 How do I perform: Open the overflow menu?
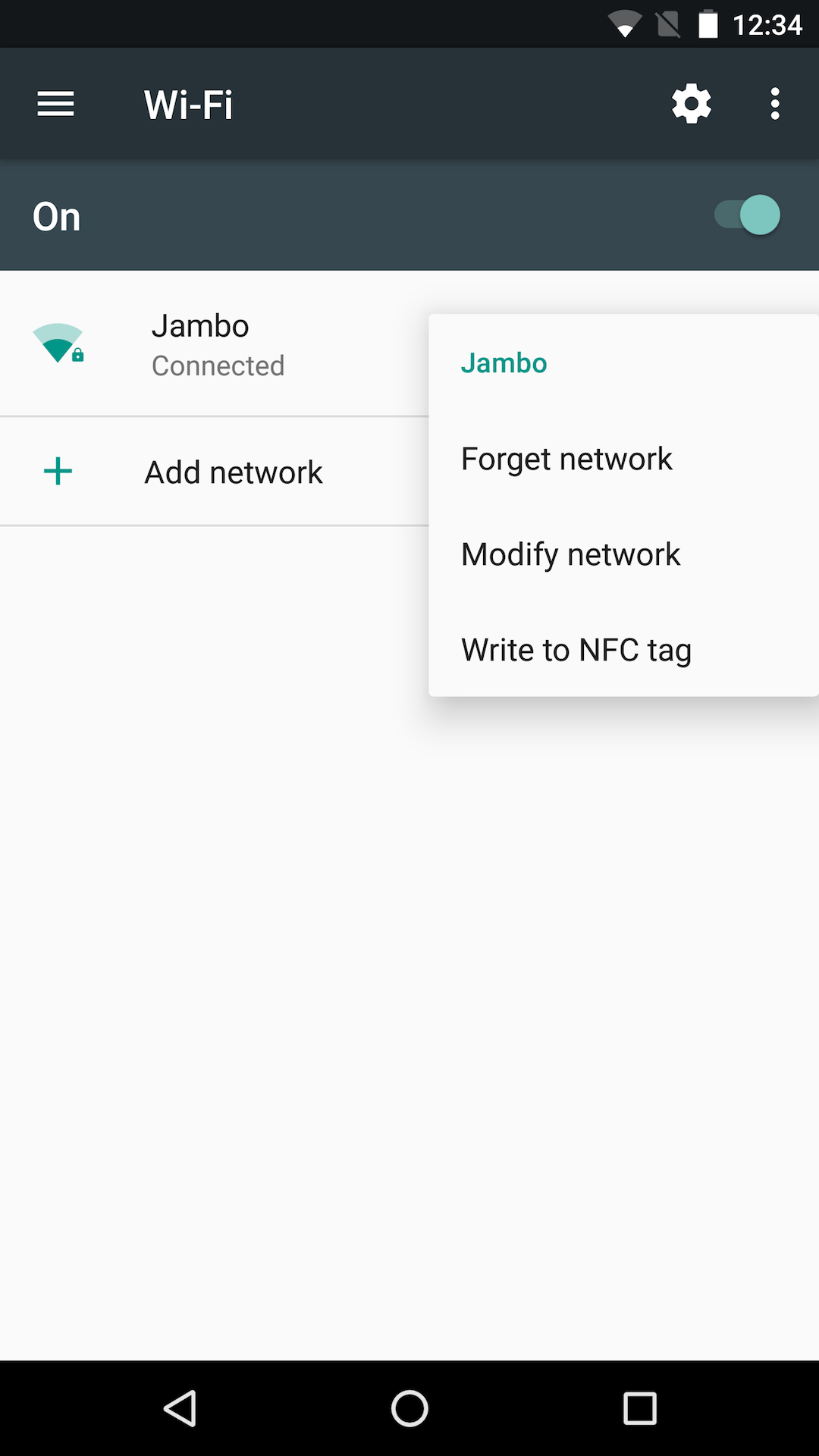(x=773, y=104)
